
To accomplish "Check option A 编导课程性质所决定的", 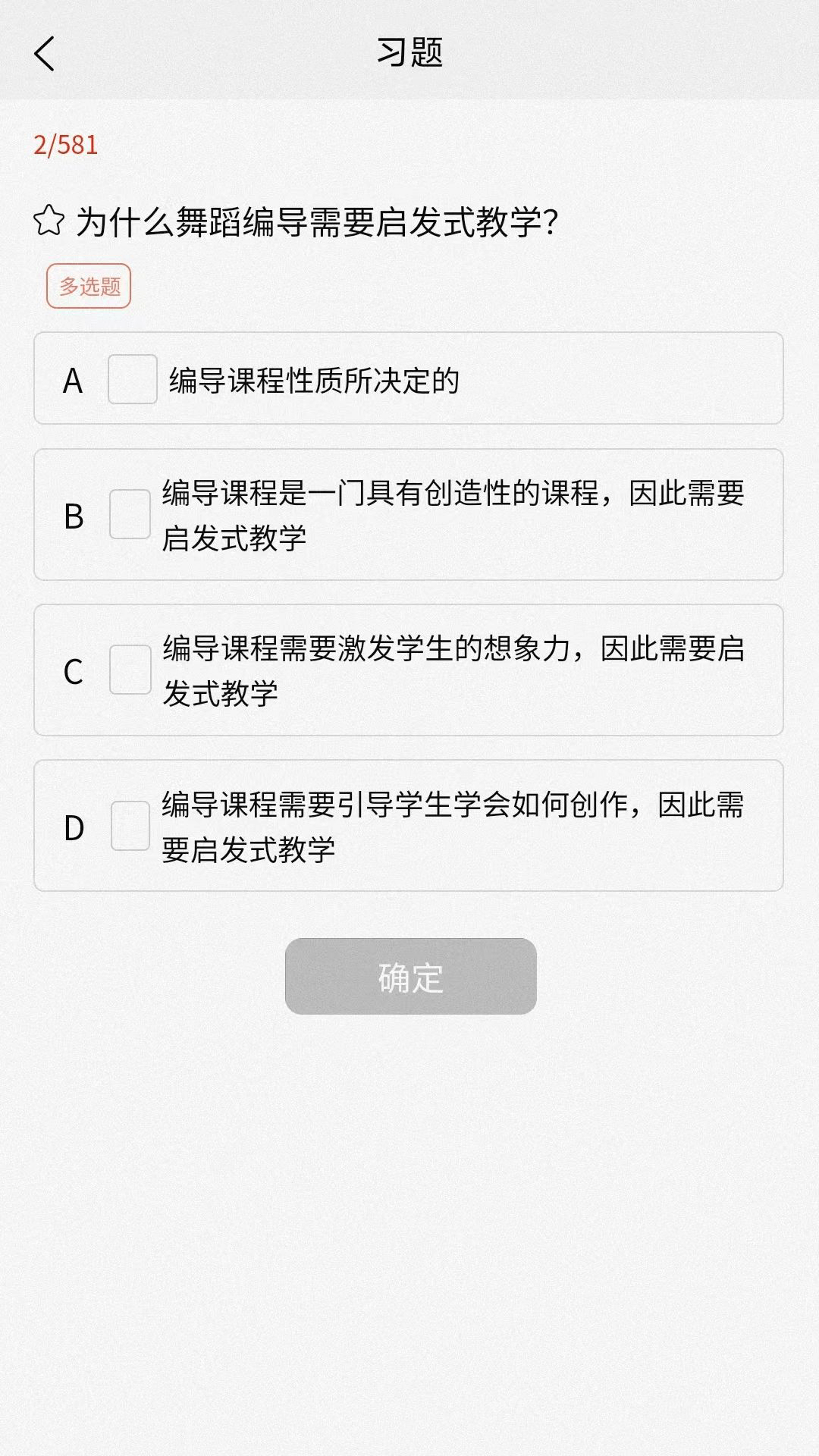I will pos(133,379).
